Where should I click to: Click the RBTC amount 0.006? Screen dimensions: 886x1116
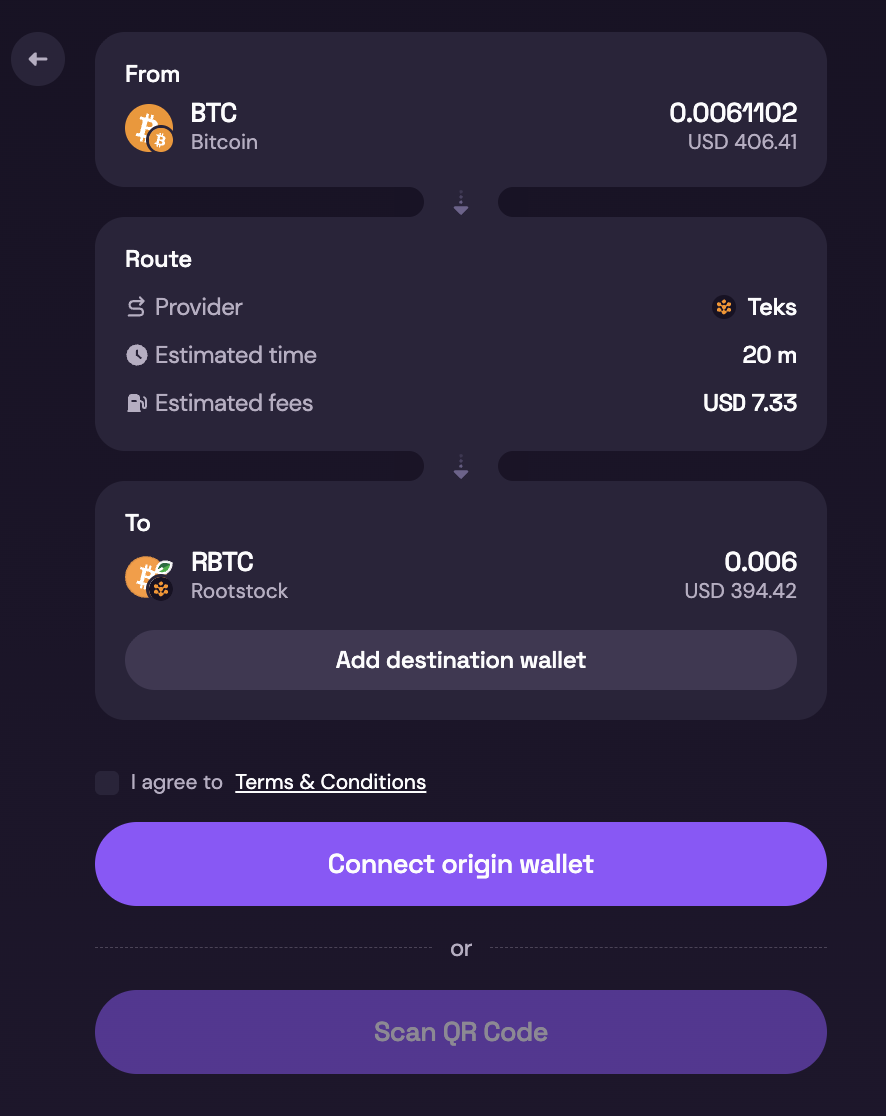pos(761,563)
